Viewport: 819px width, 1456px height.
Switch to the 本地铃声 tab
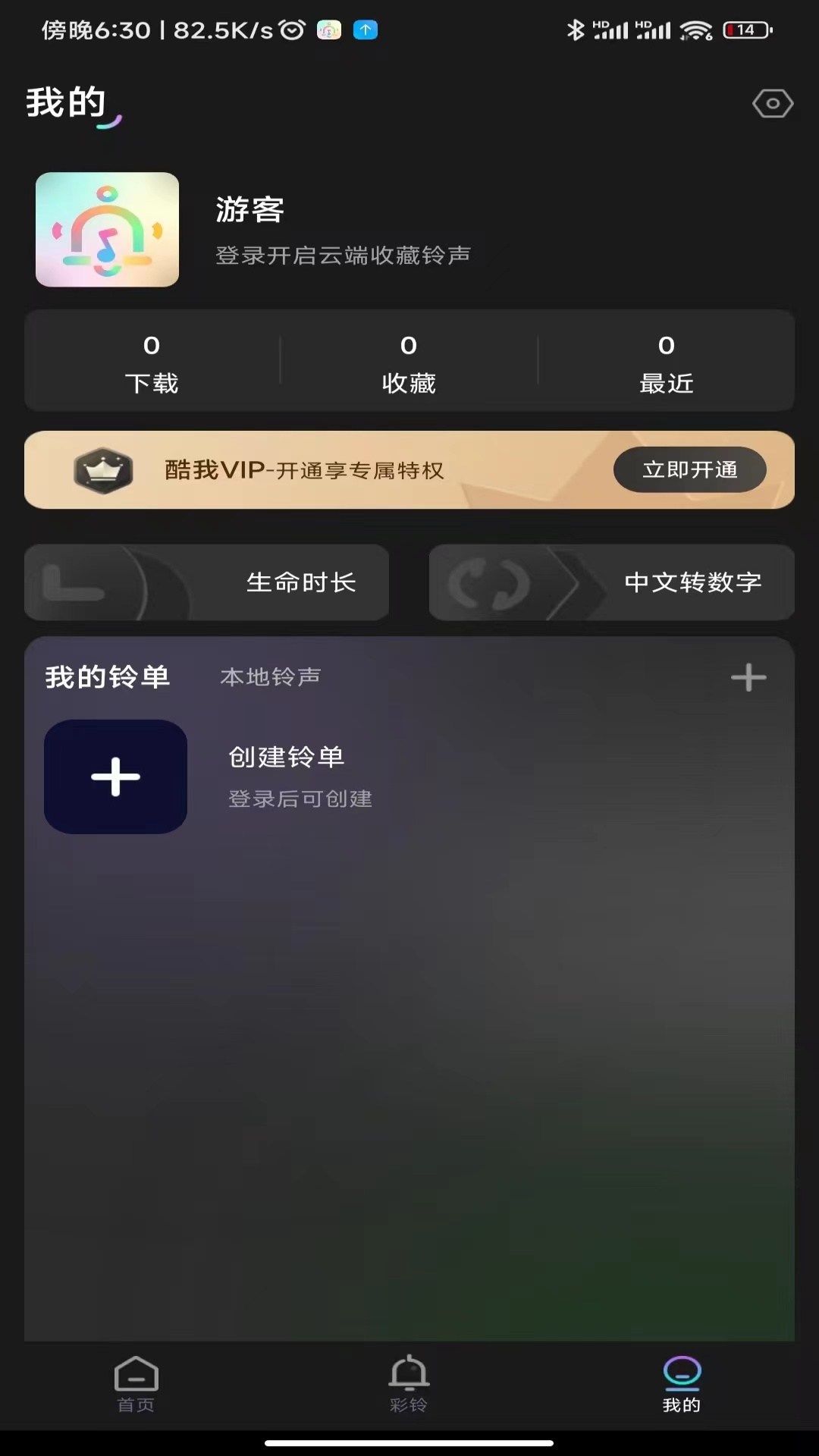[x=271, y=676]
